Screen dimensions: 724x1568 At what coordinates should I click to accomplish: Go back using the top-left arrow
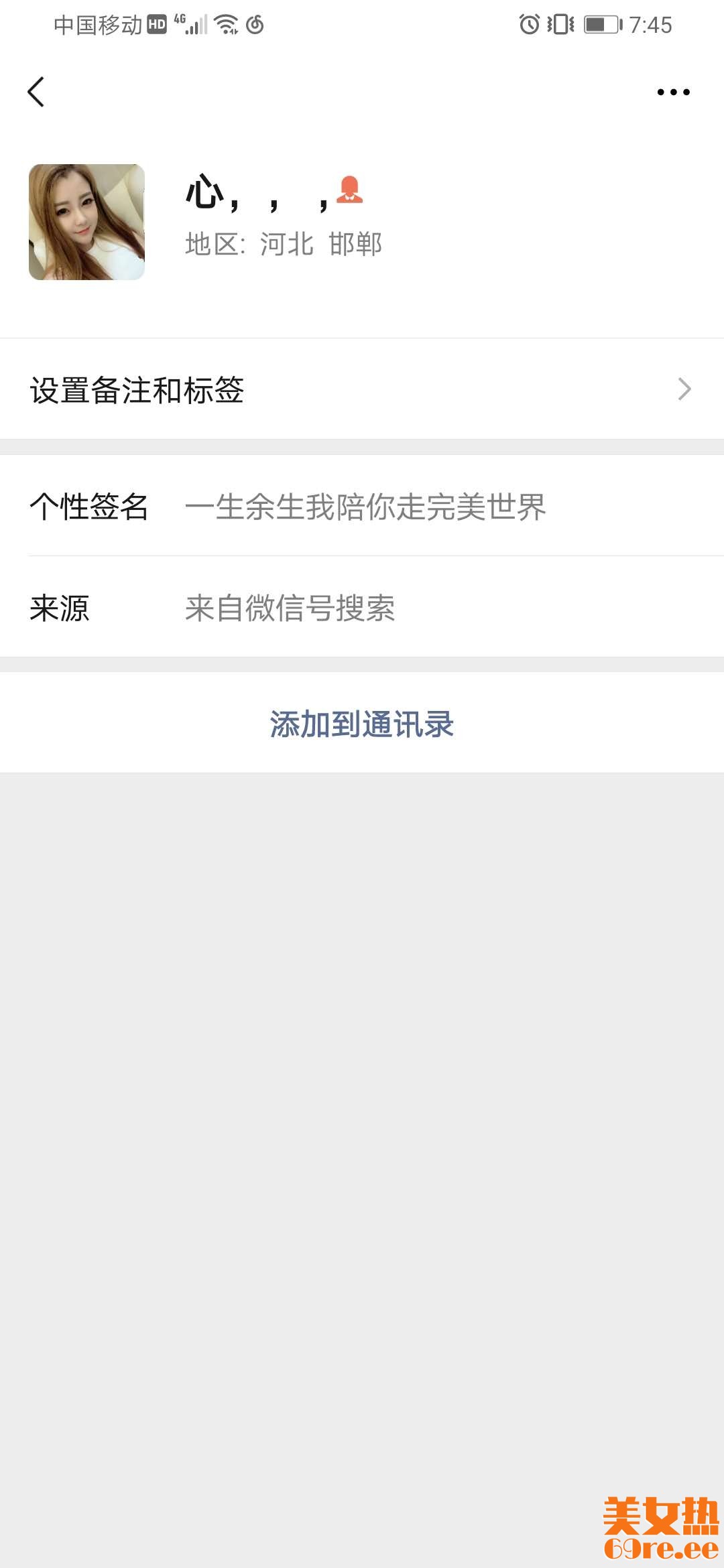(36, 92)
